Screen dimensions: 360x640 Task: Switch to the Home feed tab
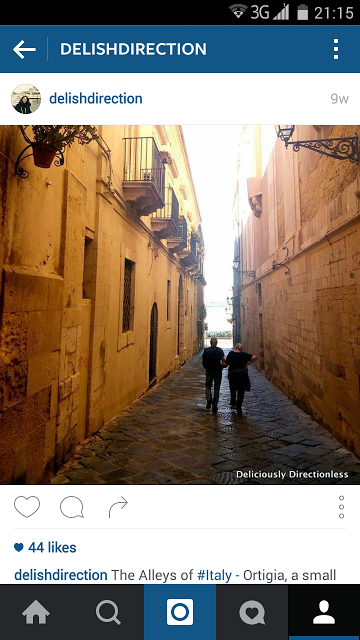coord(36,612)
